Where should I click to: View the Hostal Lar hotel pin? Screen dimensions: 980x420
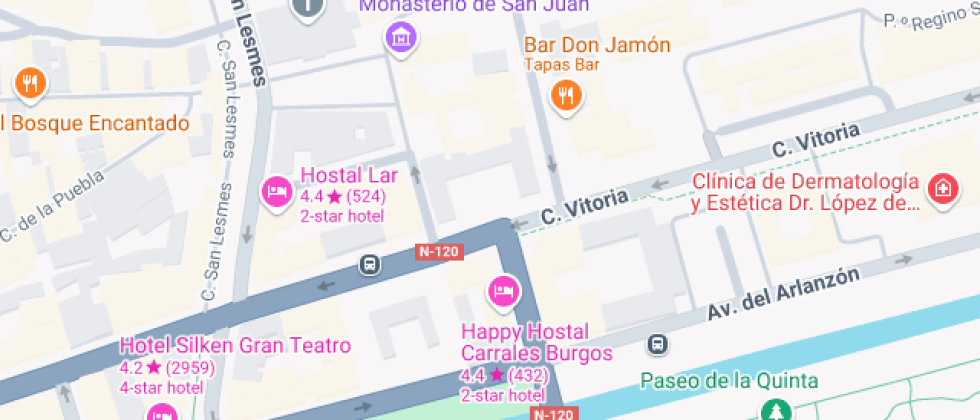click(x=275, y=191)
